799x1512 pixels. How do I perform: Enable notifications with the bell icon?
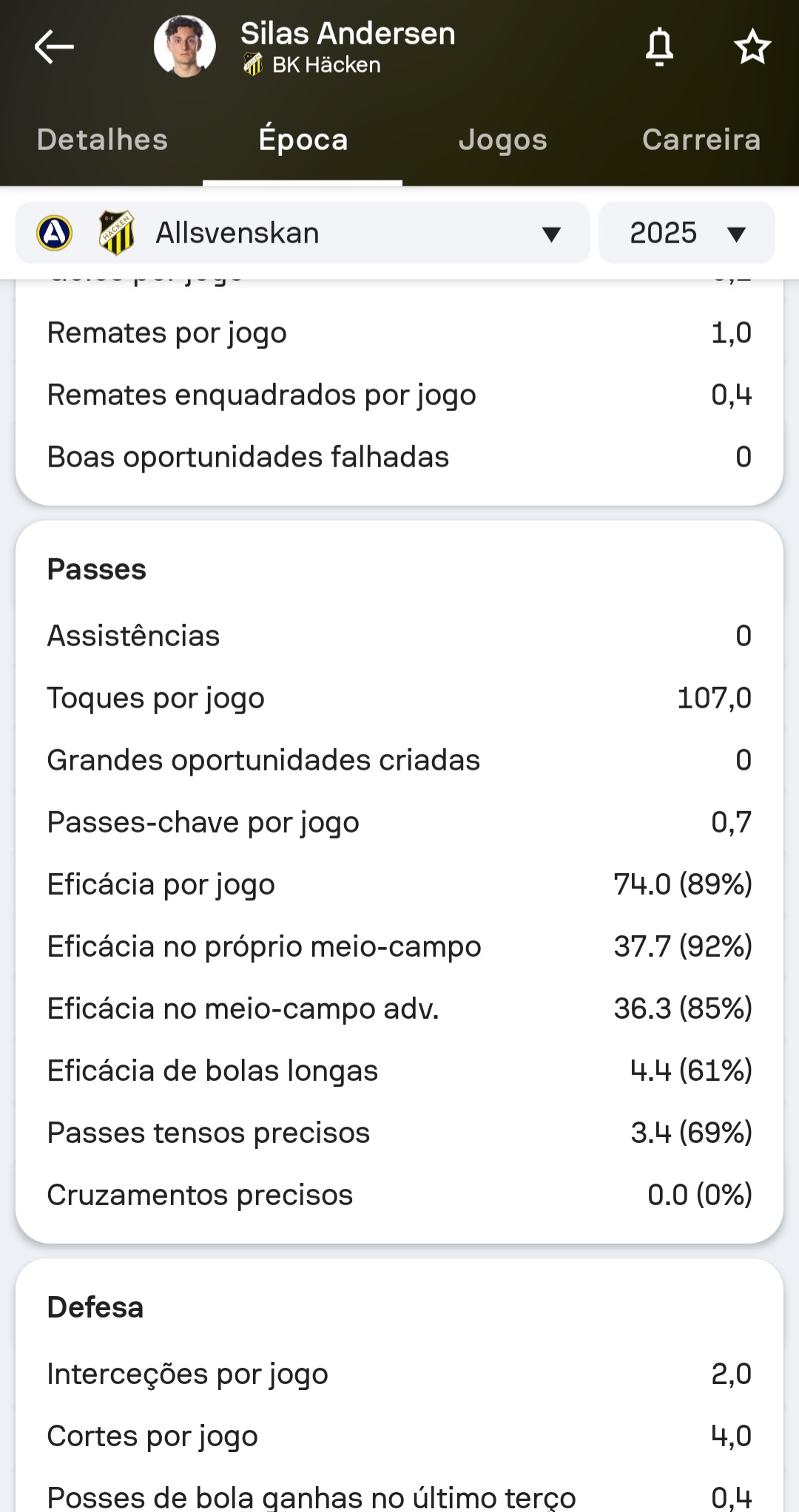click(x=659, y=47)
